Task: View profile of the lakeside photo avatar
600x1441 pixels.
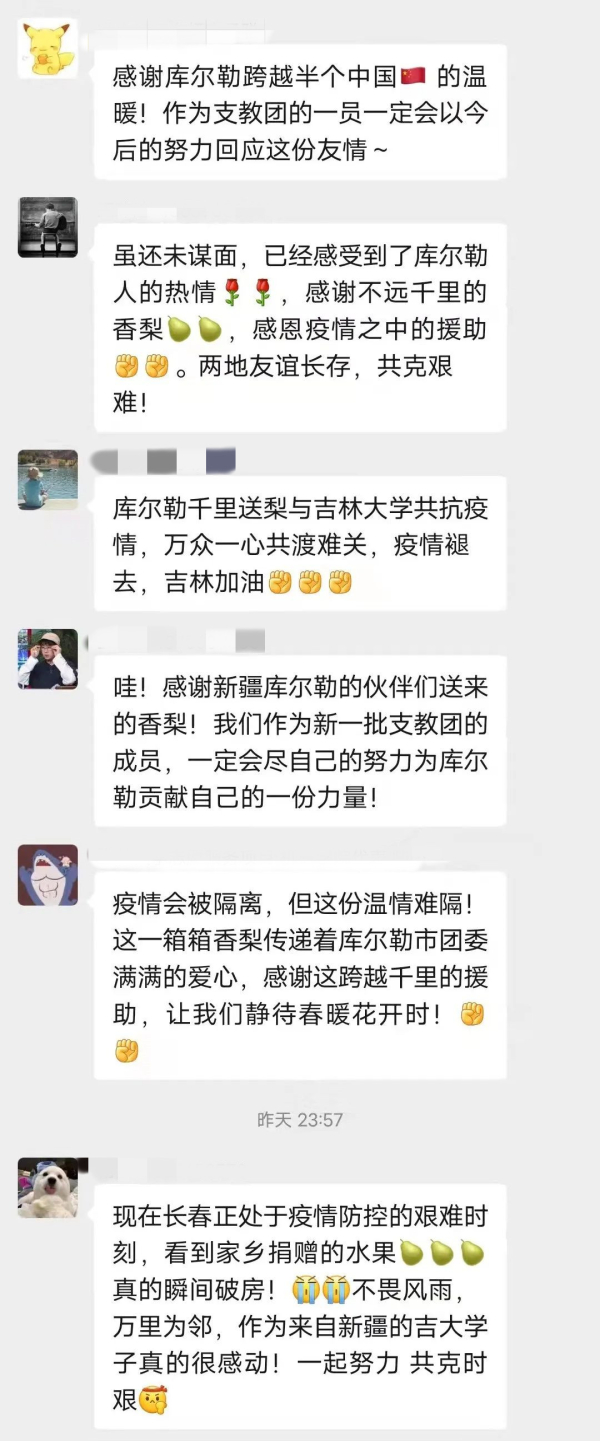Action: [x=48, y=480]
